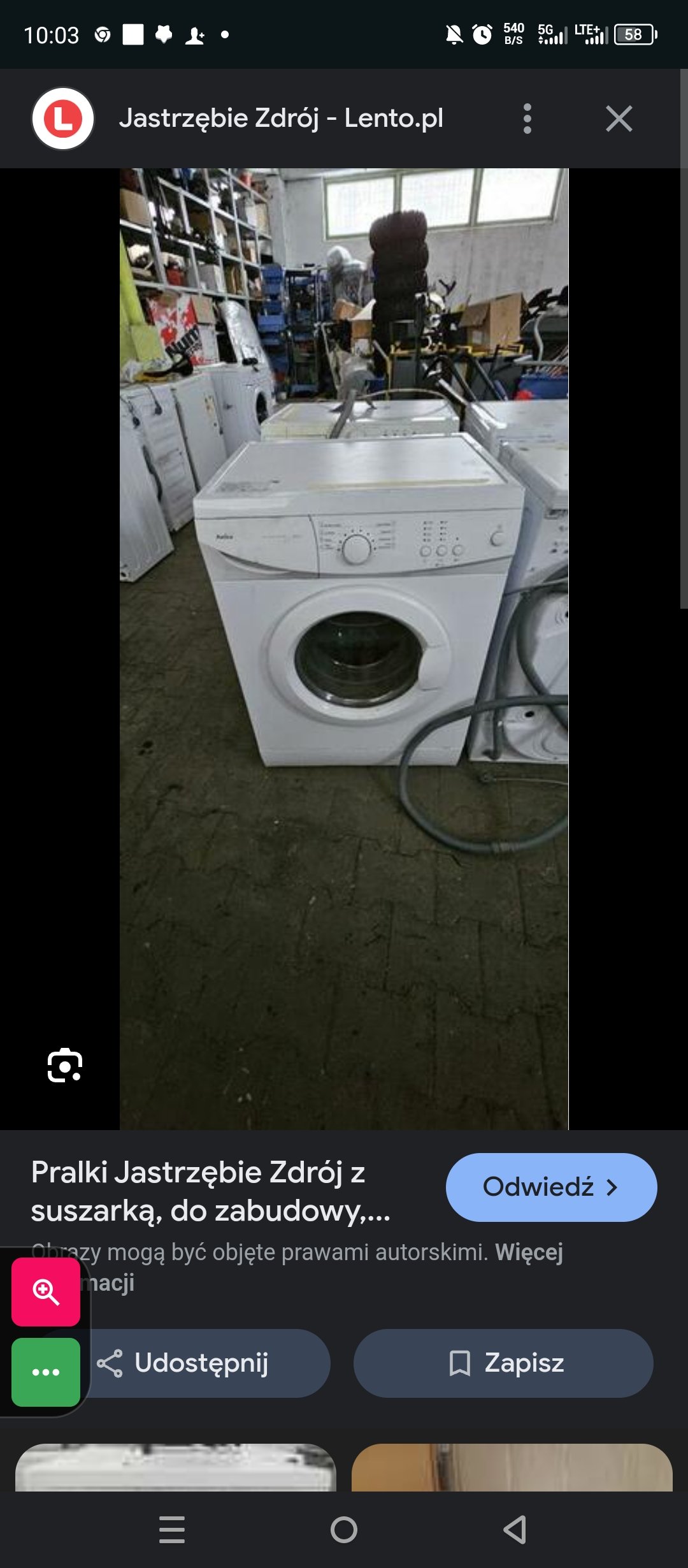Go to the home screen
The width and height of the screenshot is (688, 1568).
(x=344, y=1529)
